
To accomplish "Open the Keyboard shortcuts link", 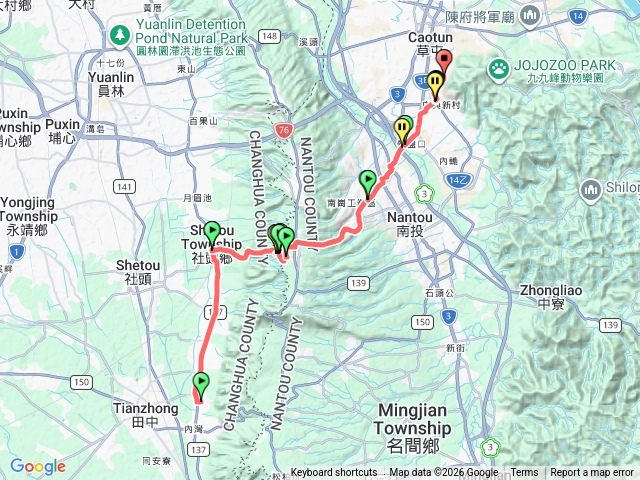I will (x=334, y=473).
